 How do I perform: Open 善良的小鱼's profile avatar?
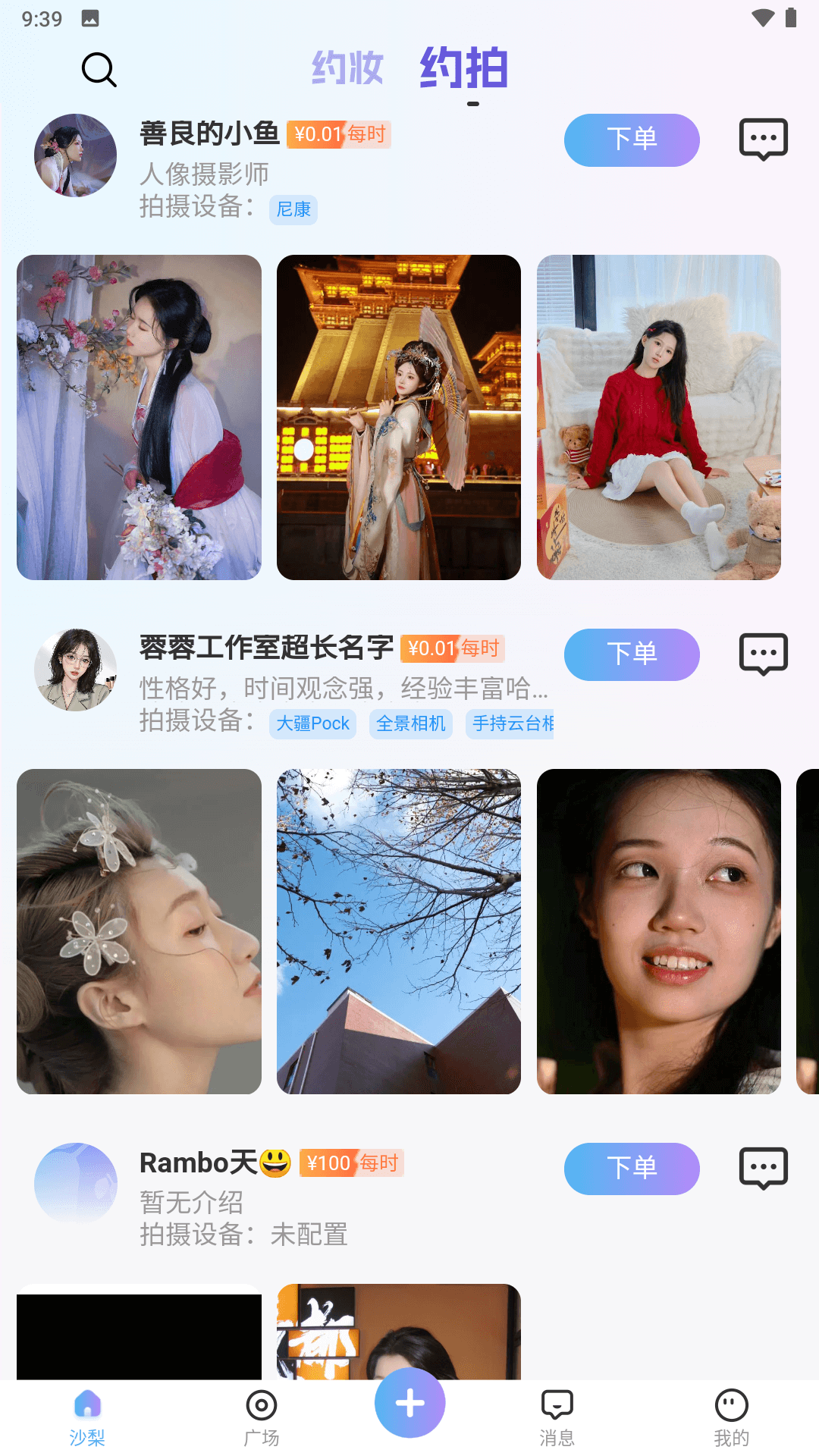[74, 155]
